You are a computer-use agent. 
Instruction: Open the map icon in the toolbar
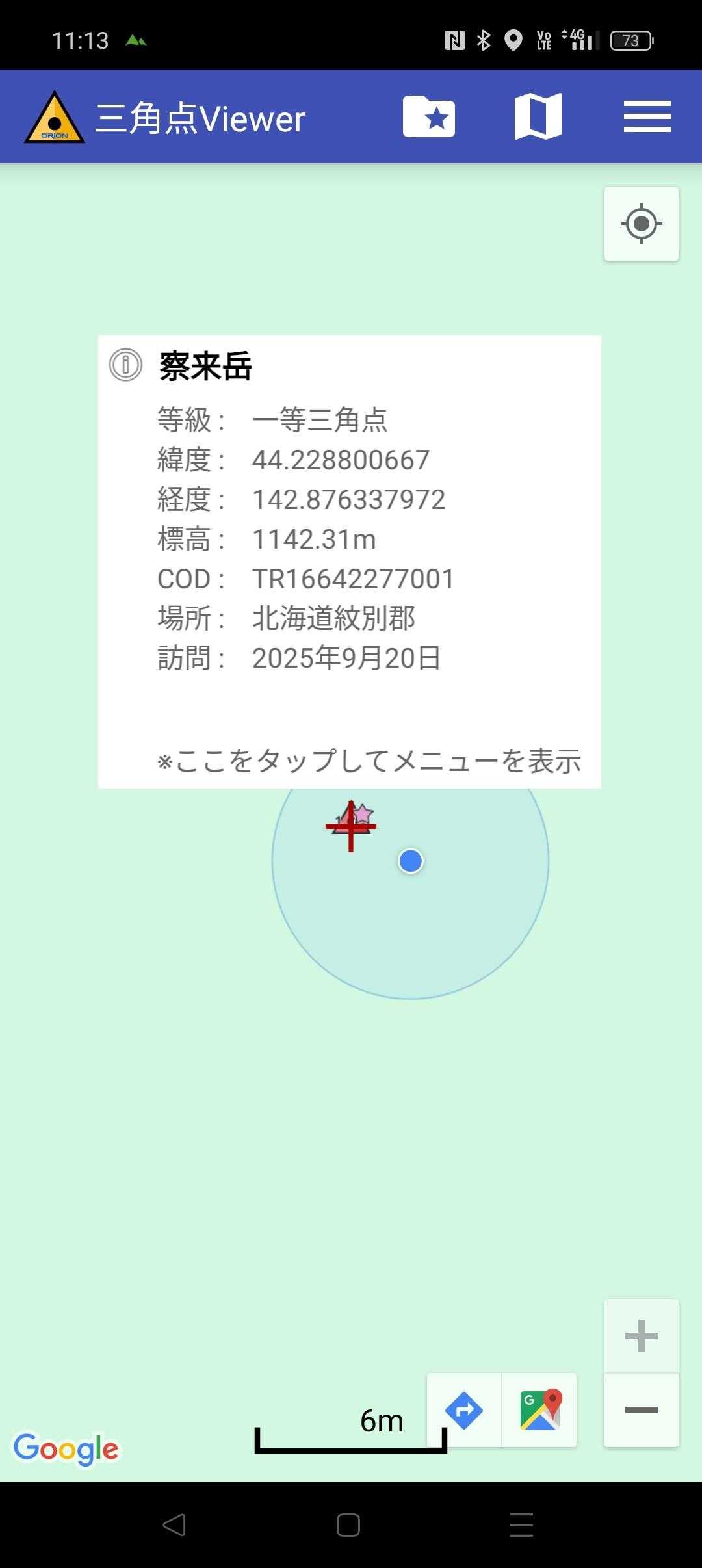538,117
